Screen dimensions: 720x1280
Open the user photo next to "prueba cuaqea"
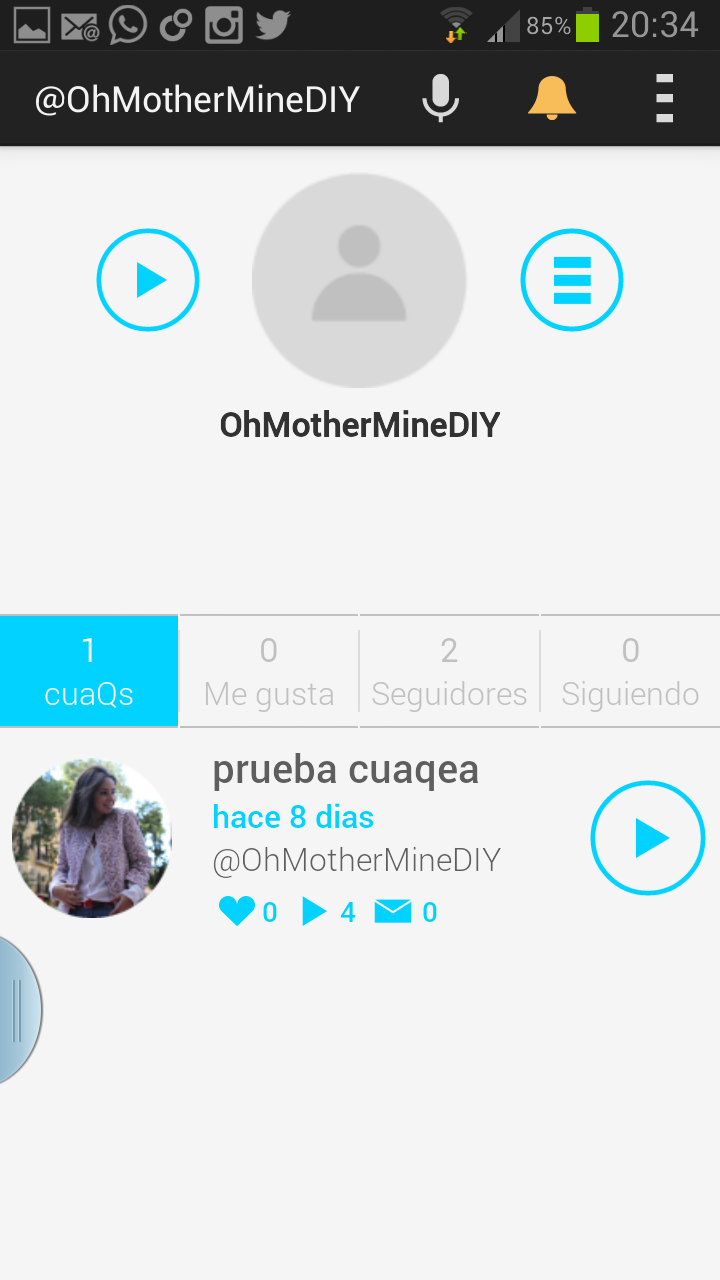tap(92, 838)
